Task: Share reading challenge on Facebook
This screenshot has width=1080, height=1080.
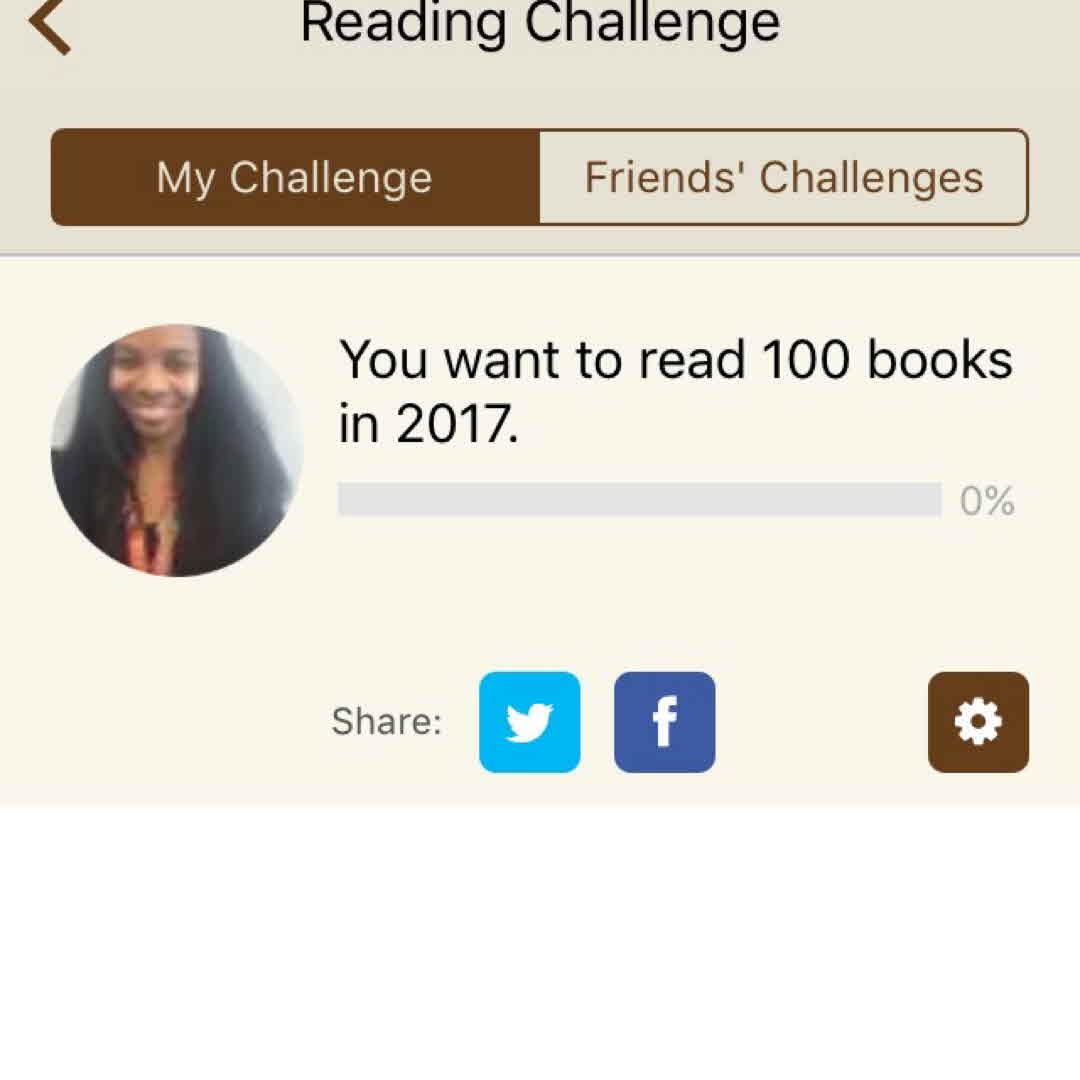Action: point(664,722)
